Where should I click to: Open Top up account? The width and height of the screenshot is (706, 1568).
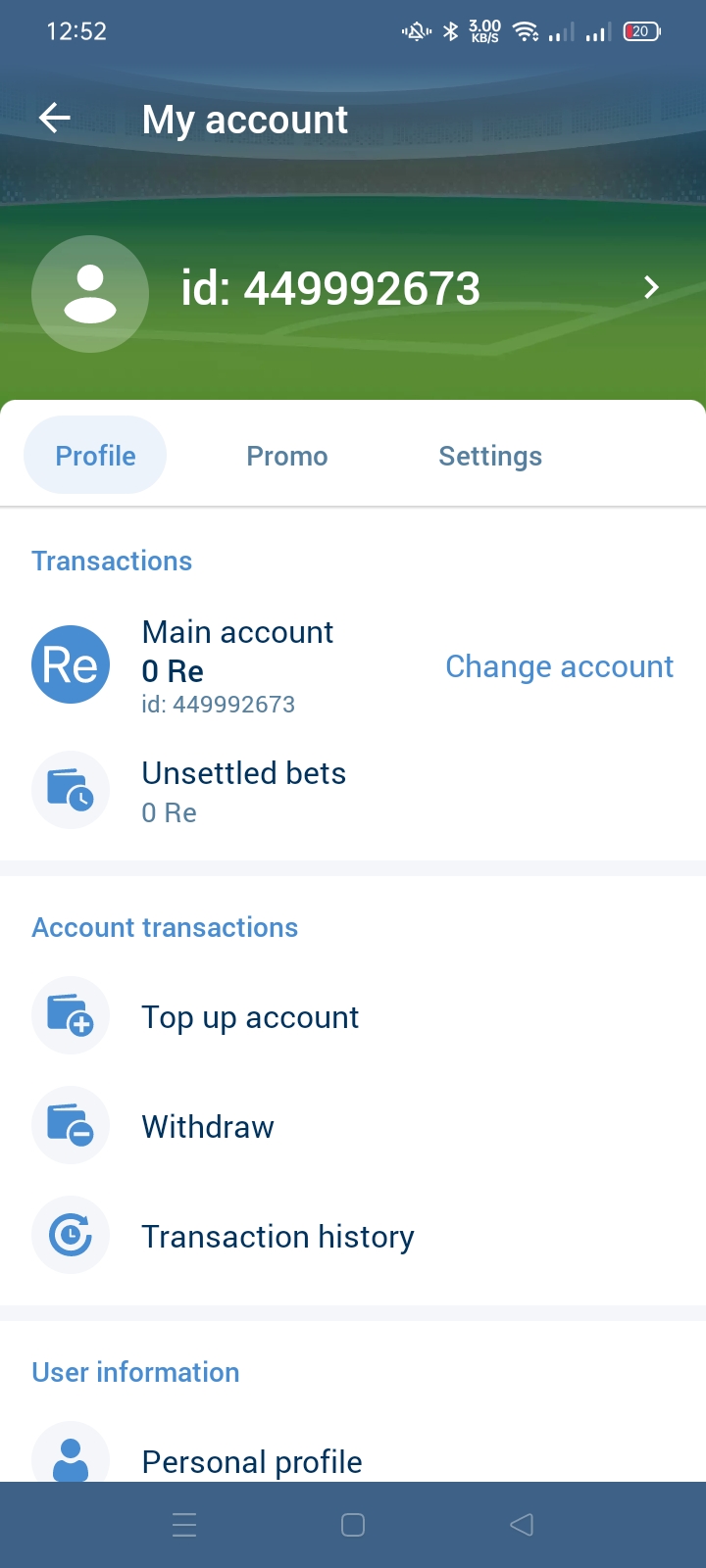pyautogui.click(x=250, y=1017)
